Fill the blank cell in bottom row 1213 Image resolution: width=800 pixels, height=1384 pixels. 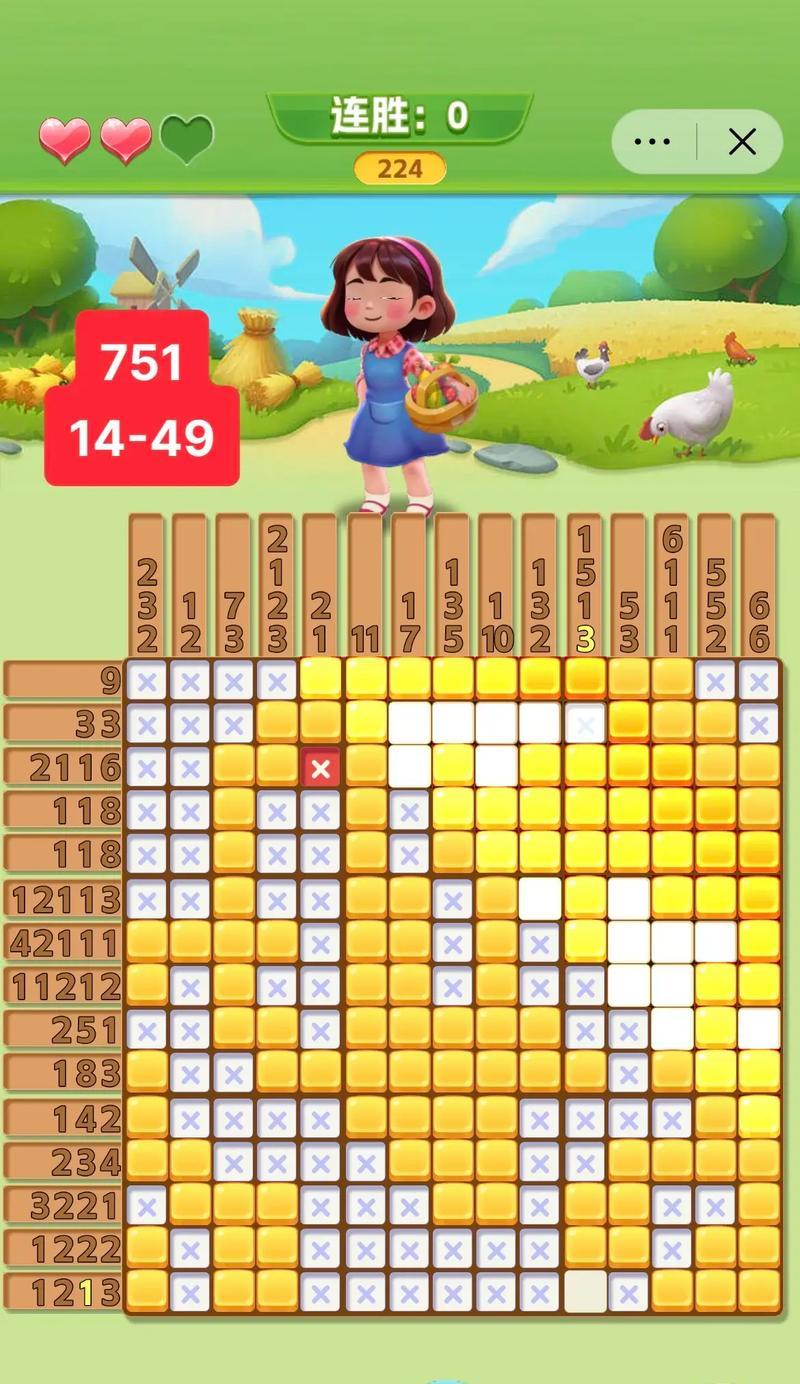585,1291
